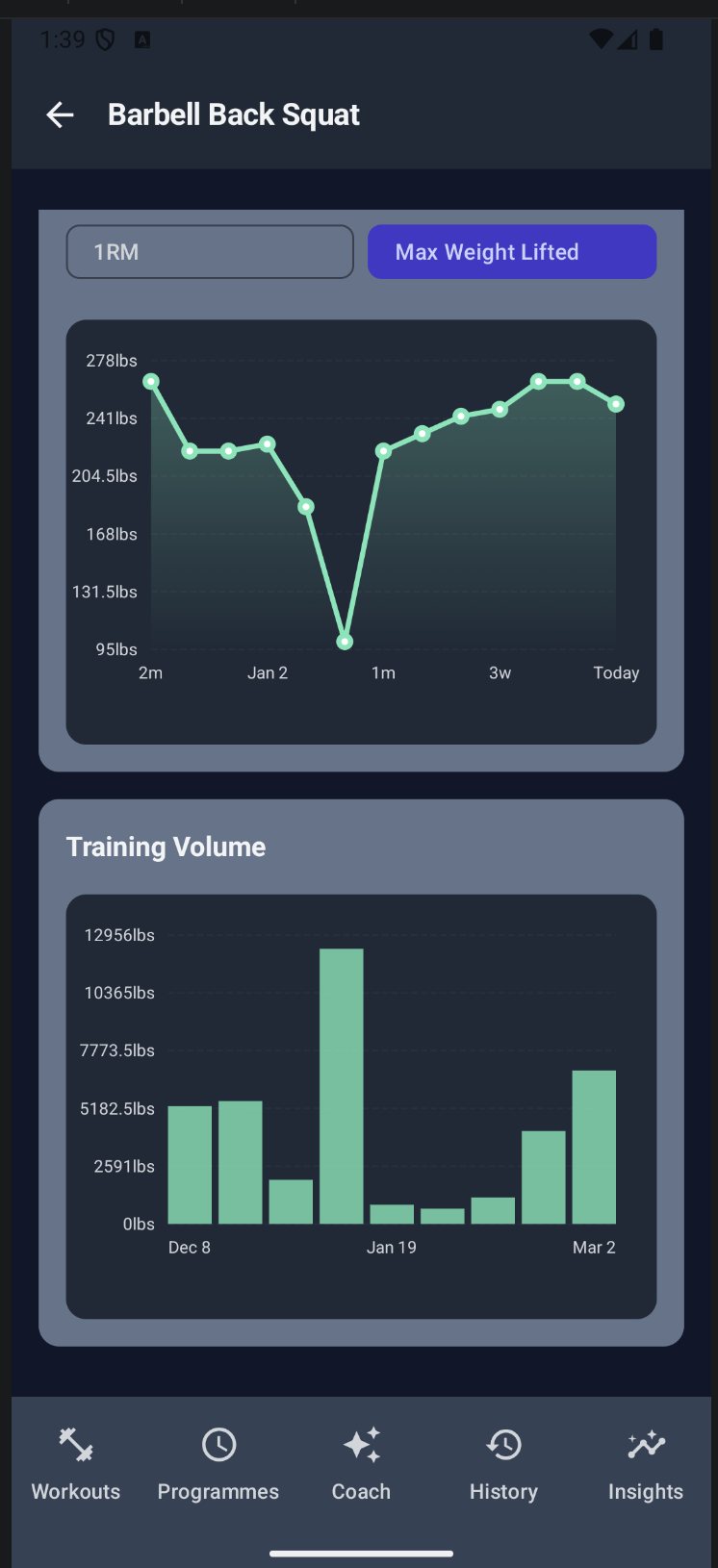Tap the back arrow next to Barbell Back Squat
This screenshot has width=718, height=1568.
click(x=60, y=114)
